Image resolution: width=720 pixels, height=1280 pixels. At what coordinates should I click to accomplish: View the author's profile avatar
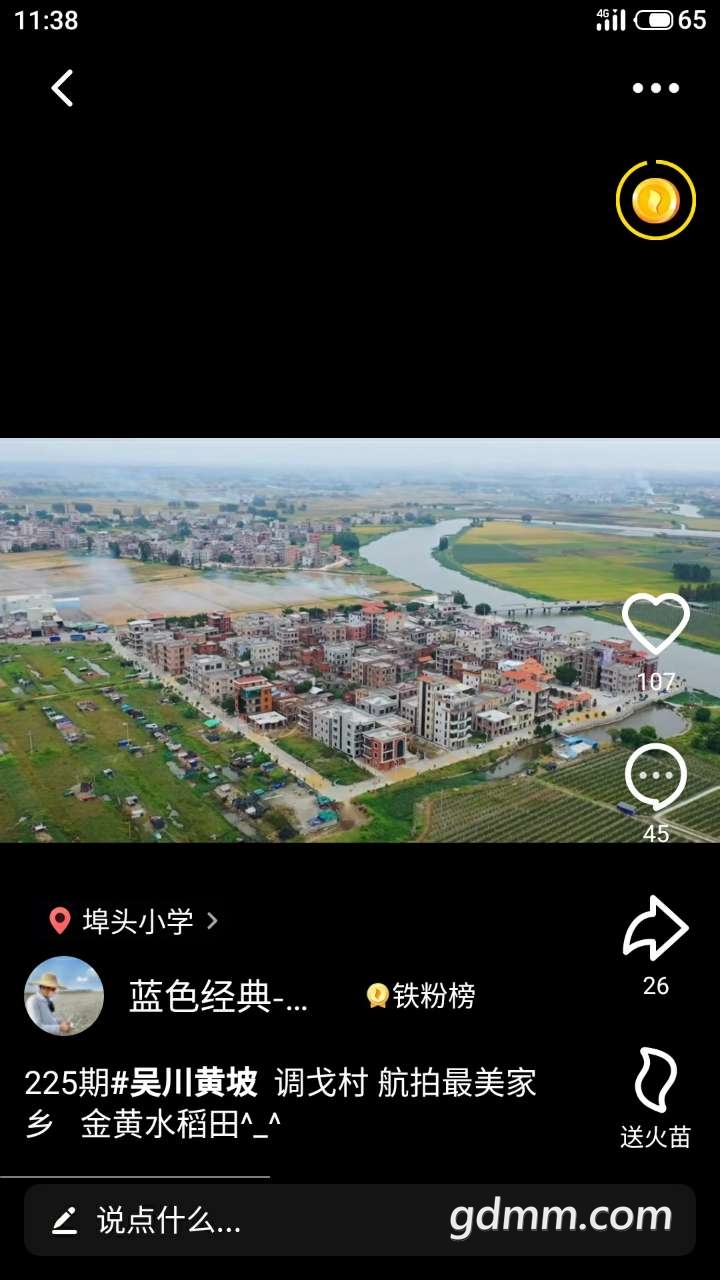64,996
